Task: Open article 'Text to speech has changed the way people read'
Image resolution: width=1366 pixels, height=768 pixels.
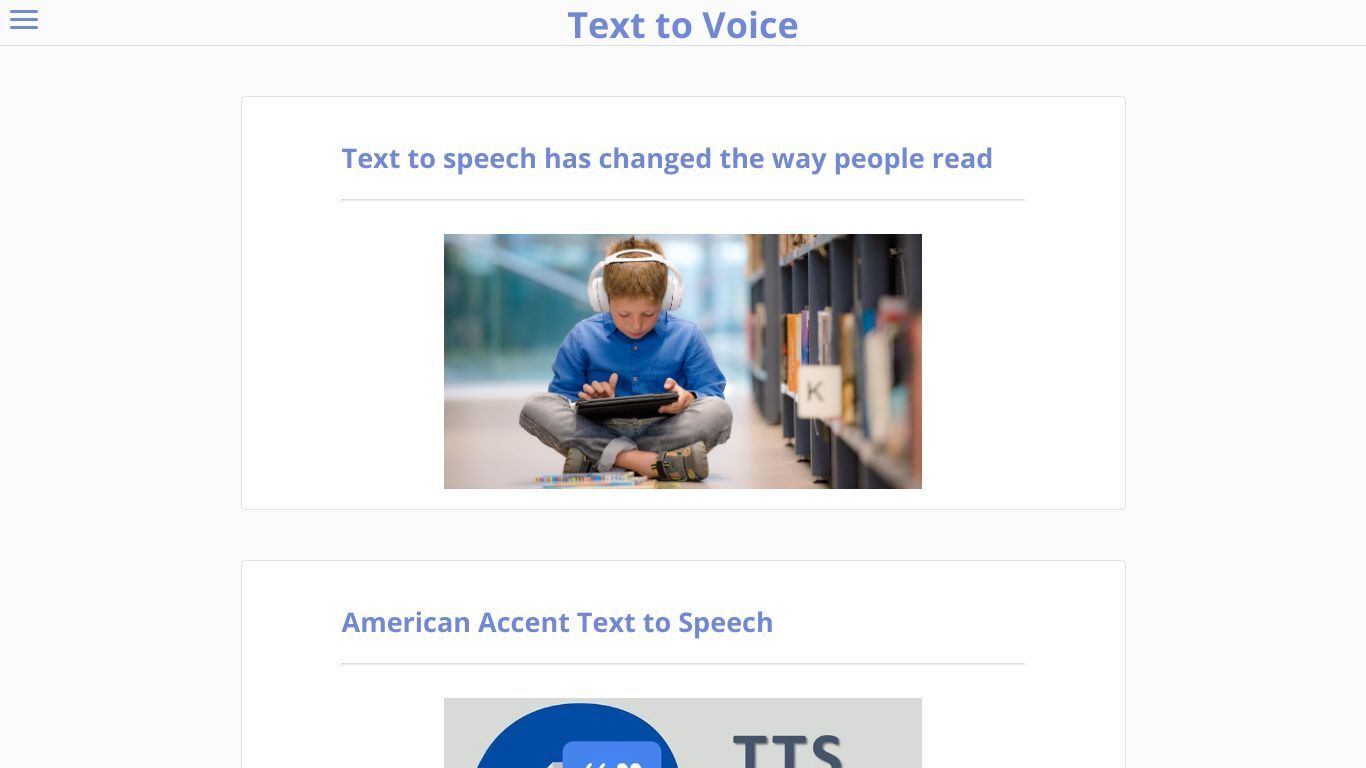Action: point(666,159)
